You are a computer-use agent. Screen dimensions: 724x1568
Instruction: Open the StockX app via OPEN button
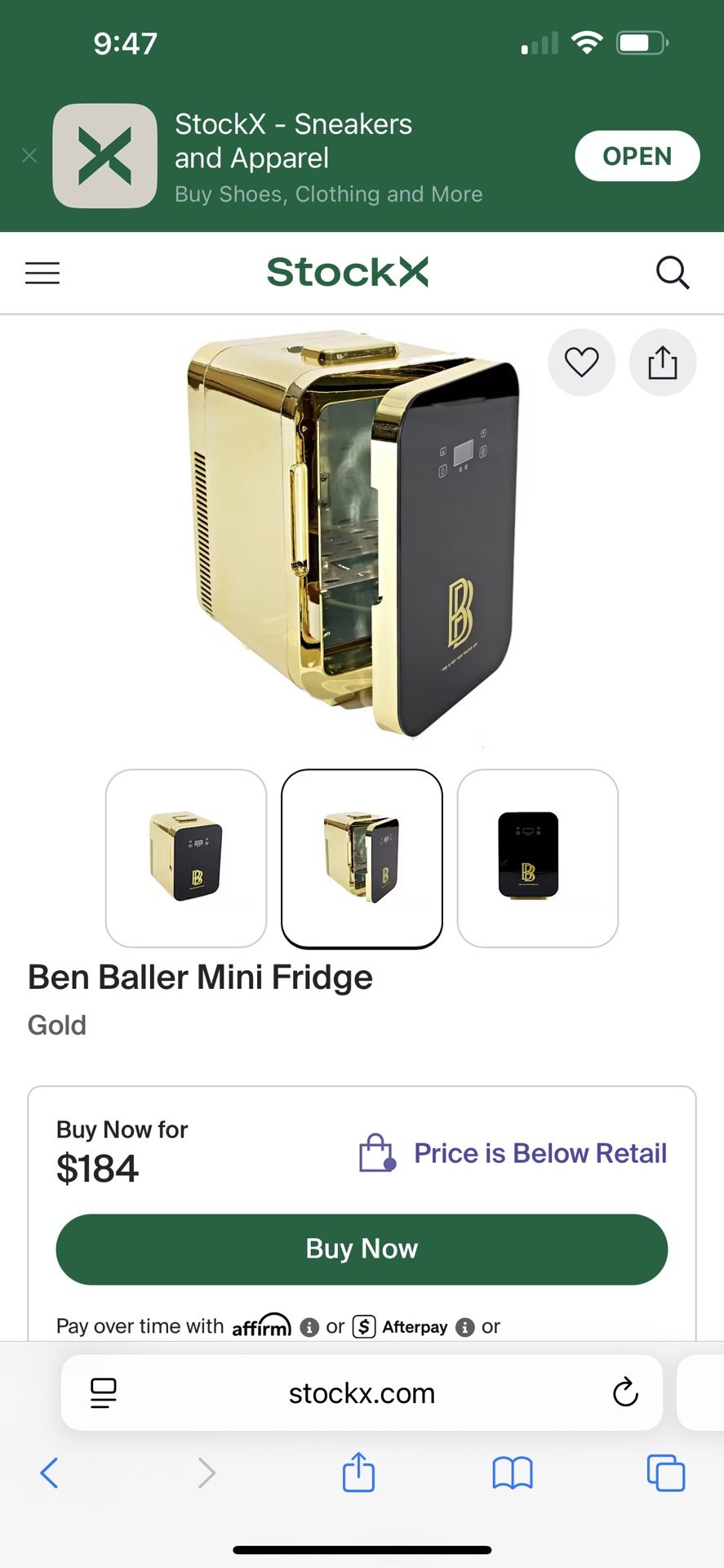tap(637, 156)
